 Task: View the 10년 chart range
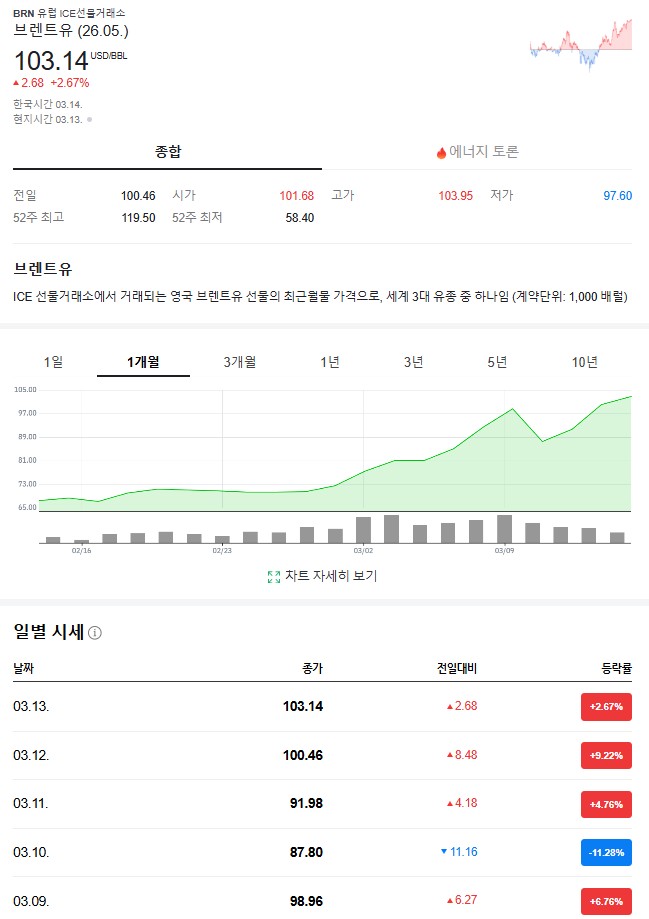click(x=585, y=362)
